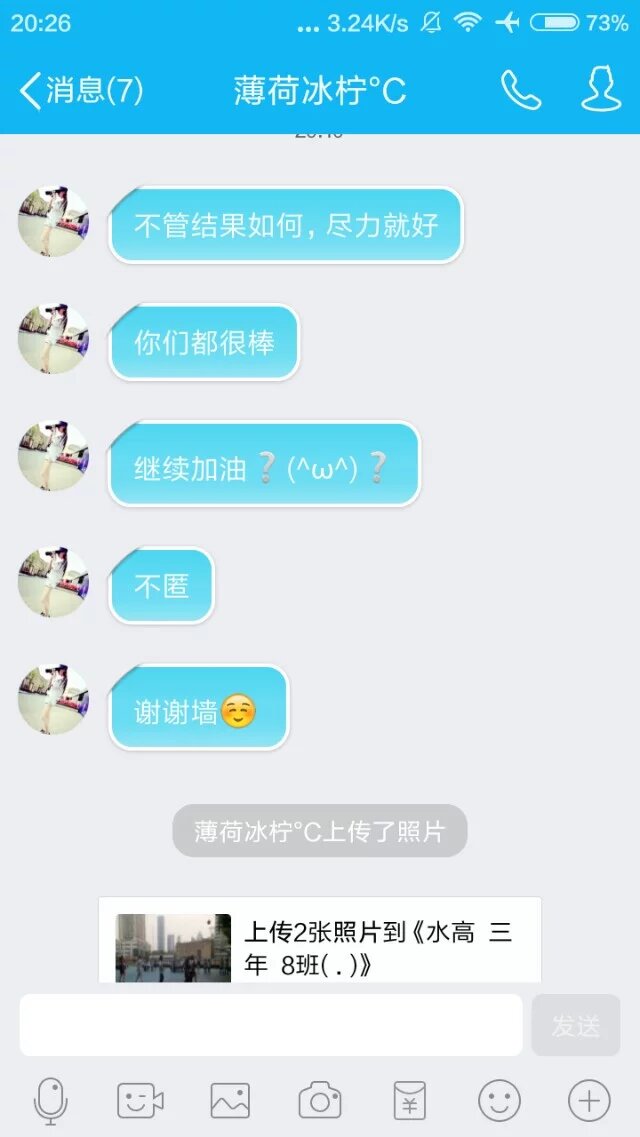Start a voice call with 薄荷冰柠°C

click(x=520, y=91)
